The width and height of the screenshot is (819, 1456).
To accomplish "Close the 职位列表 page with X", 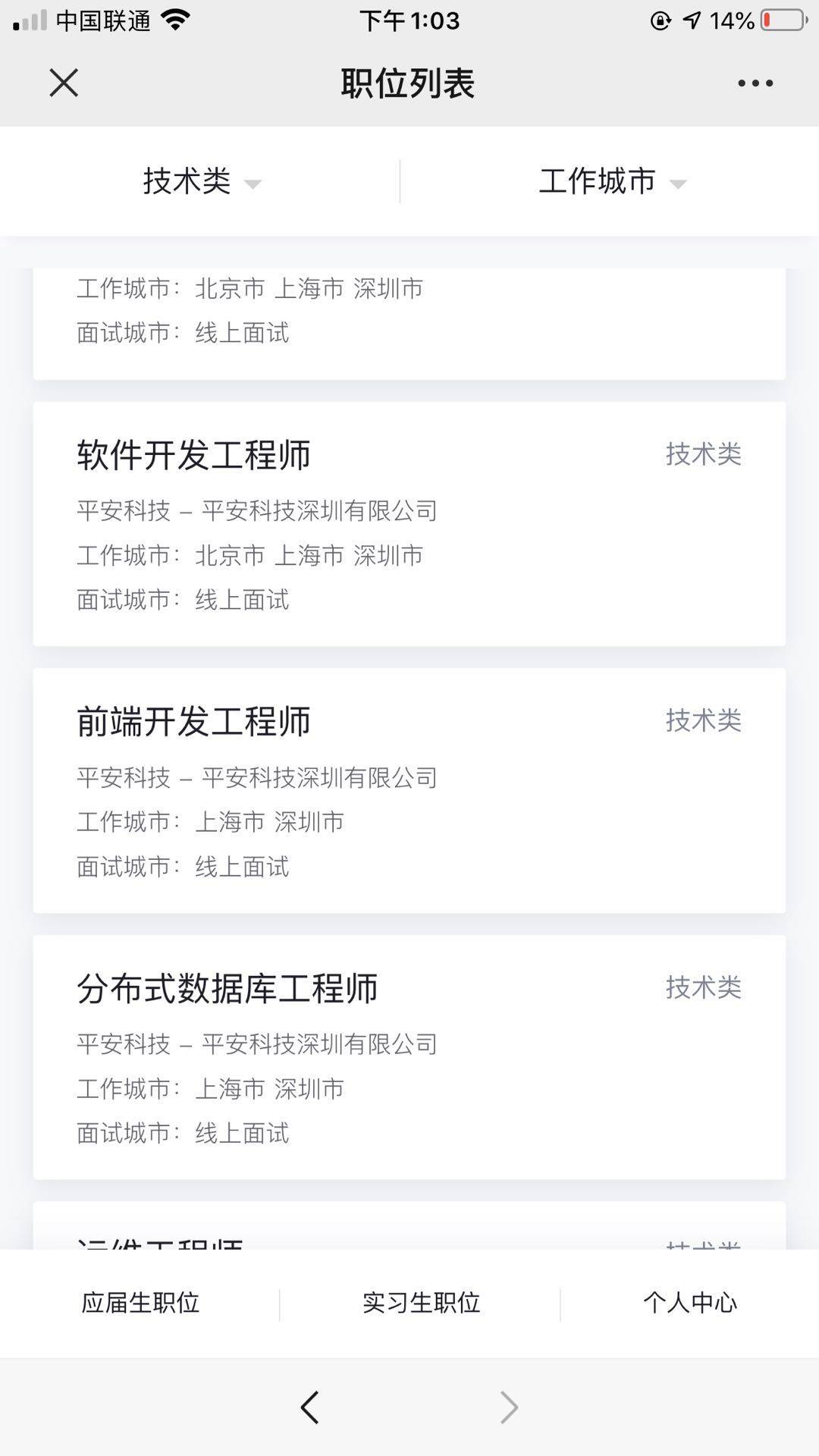I will (64, 83).
